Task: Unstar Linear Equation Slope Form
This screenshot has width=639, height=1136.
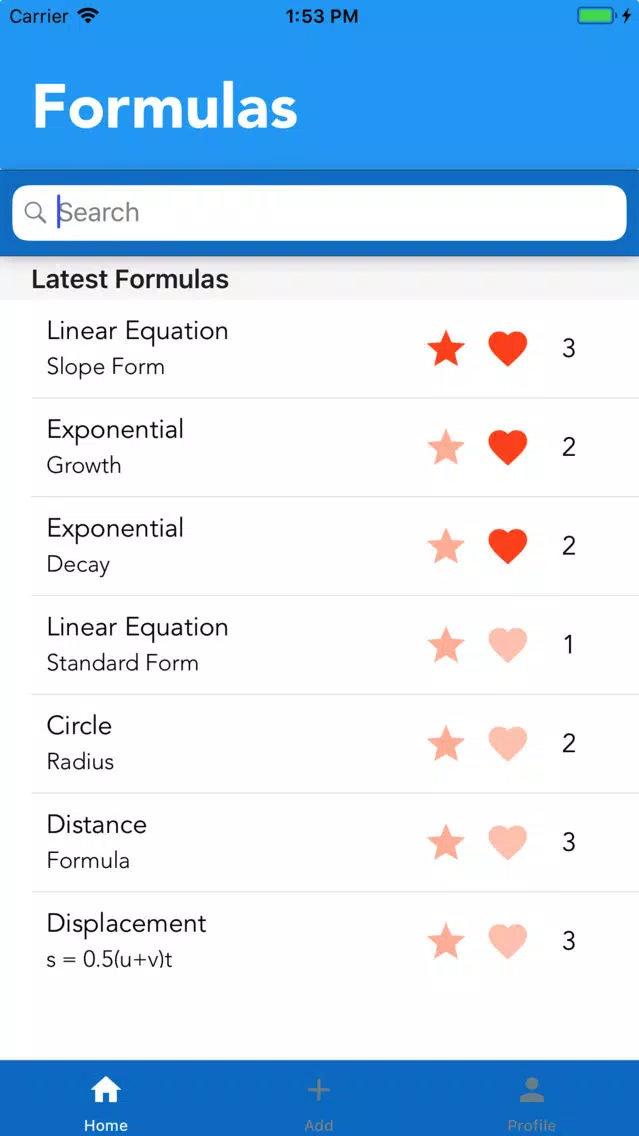Action: 446,348
